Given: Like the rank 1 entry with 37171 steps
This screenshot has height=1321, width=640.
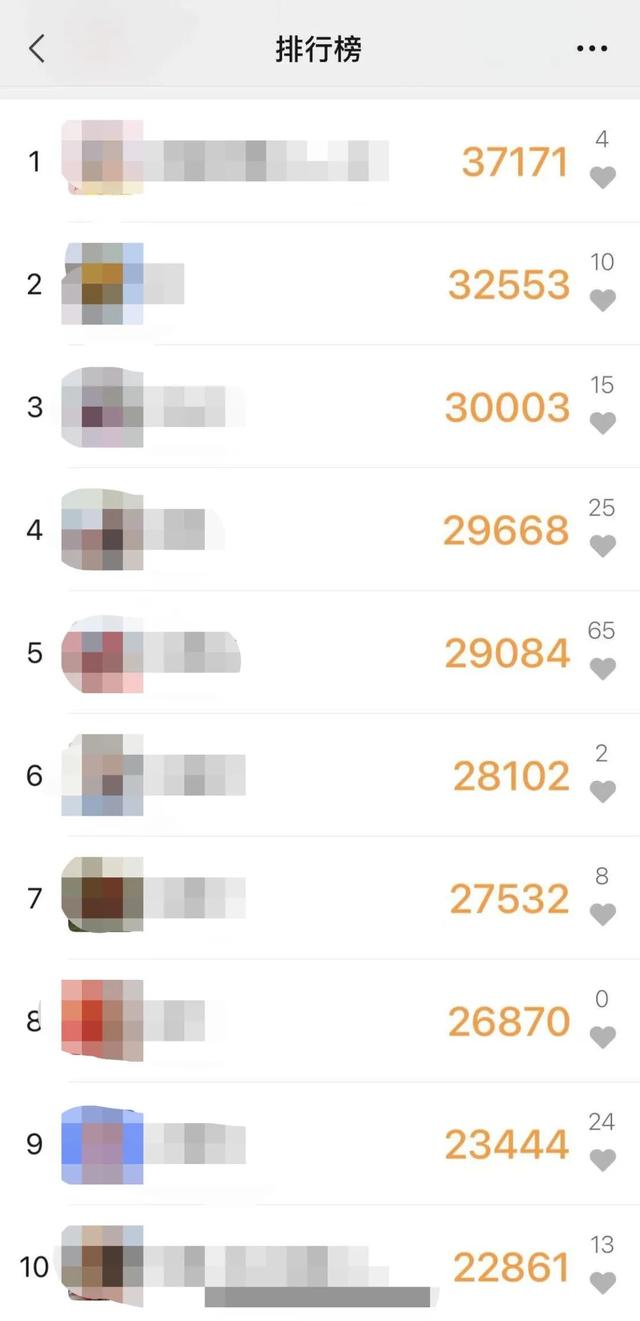Looking at the screenshot, I should click(602, 178).
